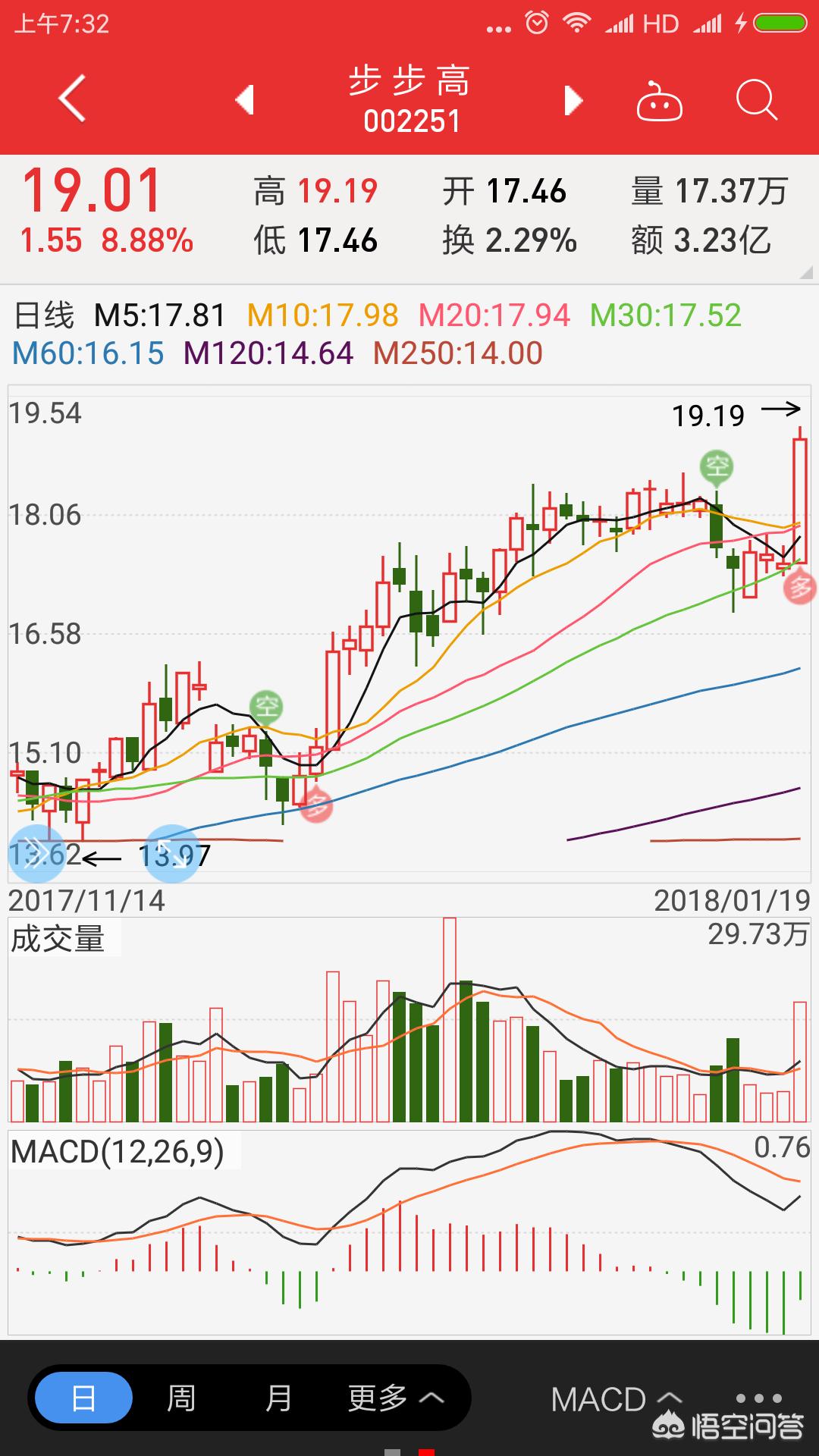Open the robot assistant icon
The image size is (819, 1456).
(659, 101)
